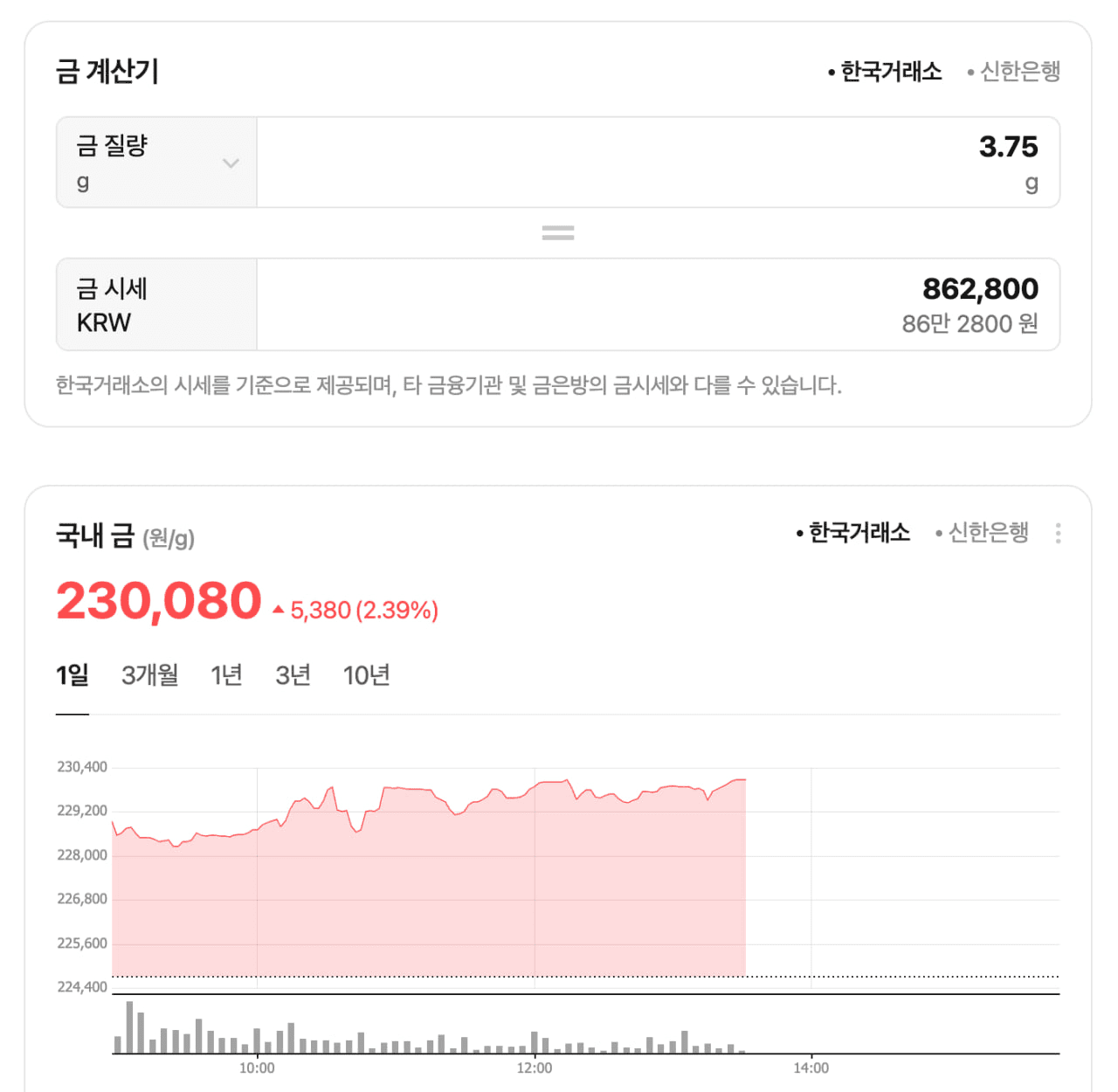Select the 3년 chart range
The height and width of the screenshot is (1092, 1118).
coord(293,675)
